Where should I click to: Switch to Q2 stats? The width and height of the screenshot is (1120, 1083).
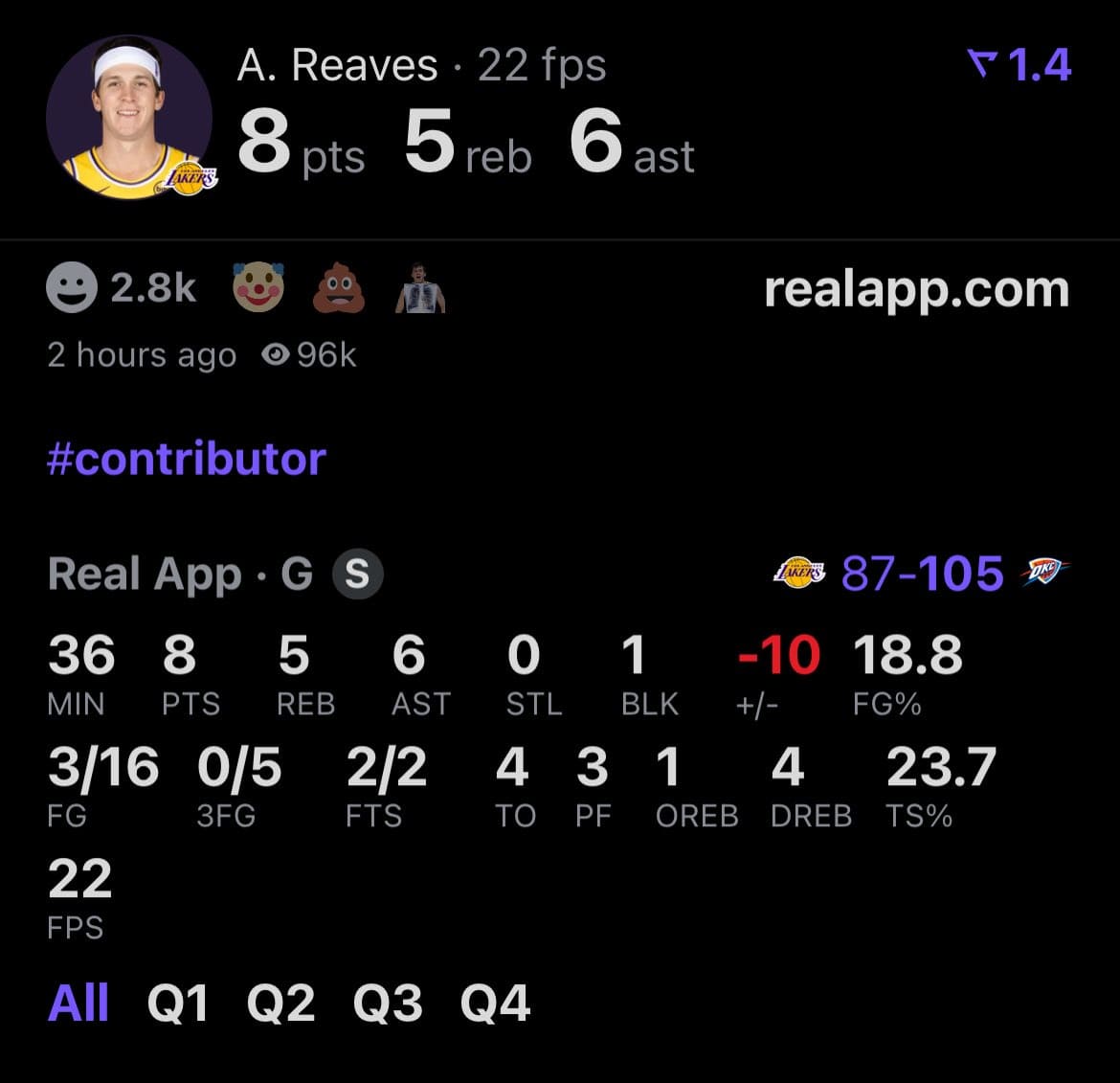[280, 1003]
